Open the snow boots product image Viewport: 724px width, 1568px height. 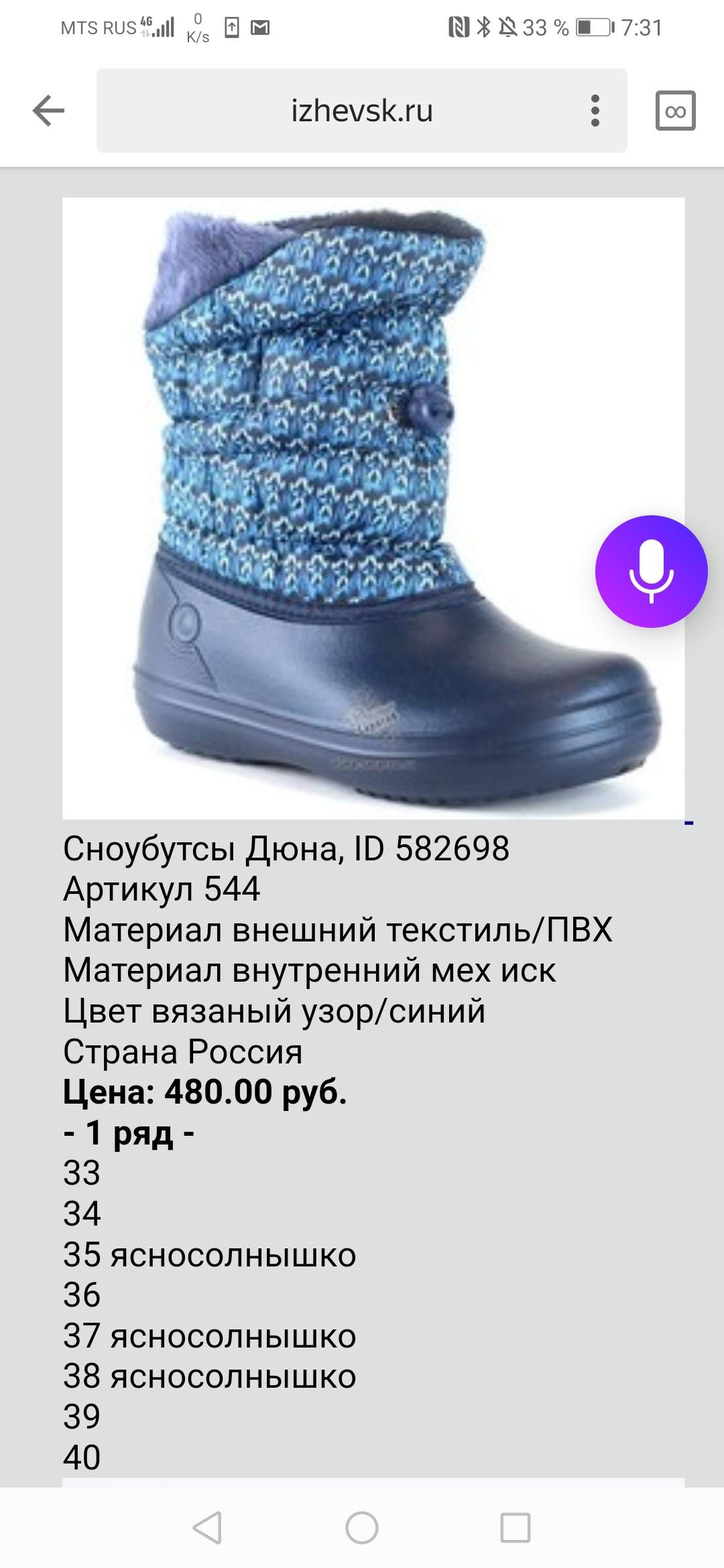[x=373, y=508]
